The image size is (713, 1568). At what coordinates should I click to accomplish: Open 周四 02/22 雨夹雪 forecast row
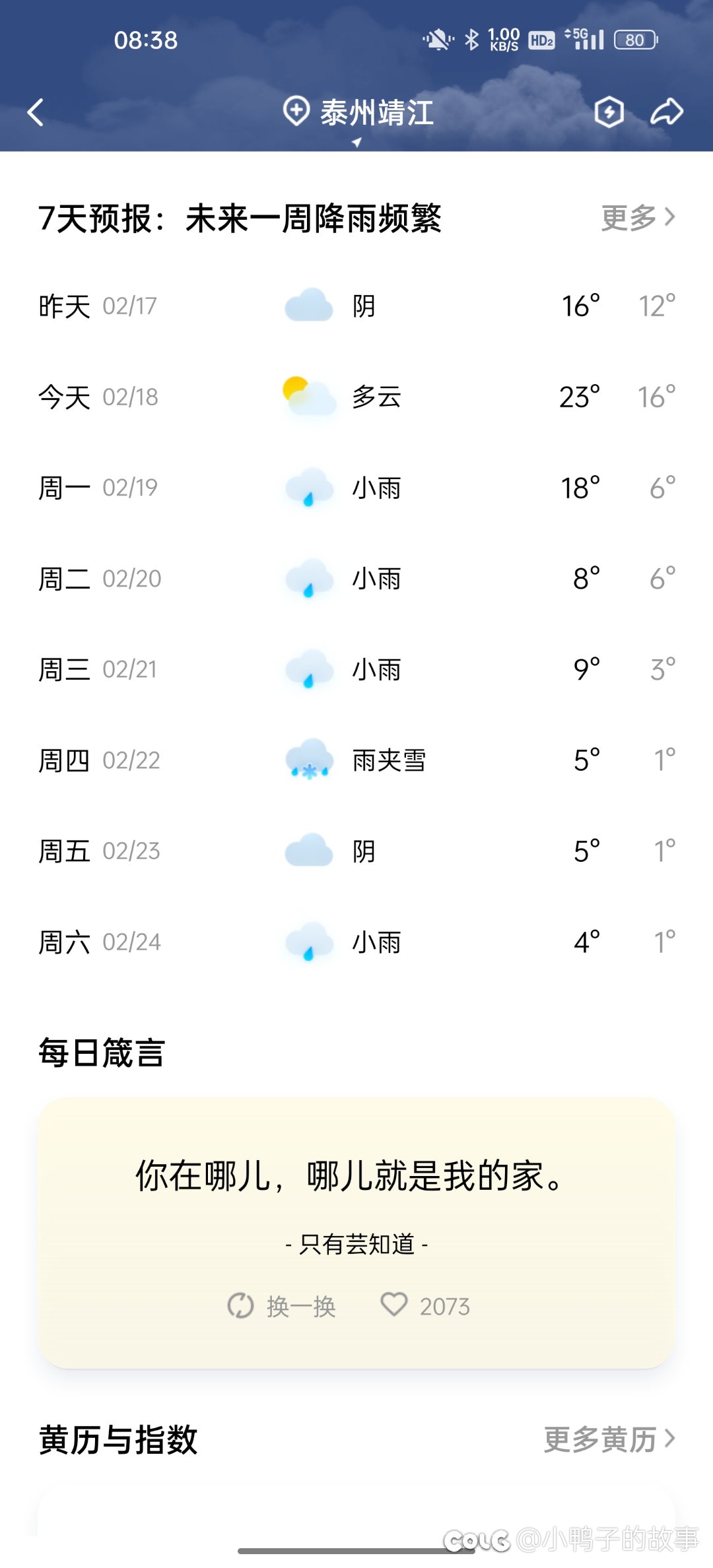[356, 760]
